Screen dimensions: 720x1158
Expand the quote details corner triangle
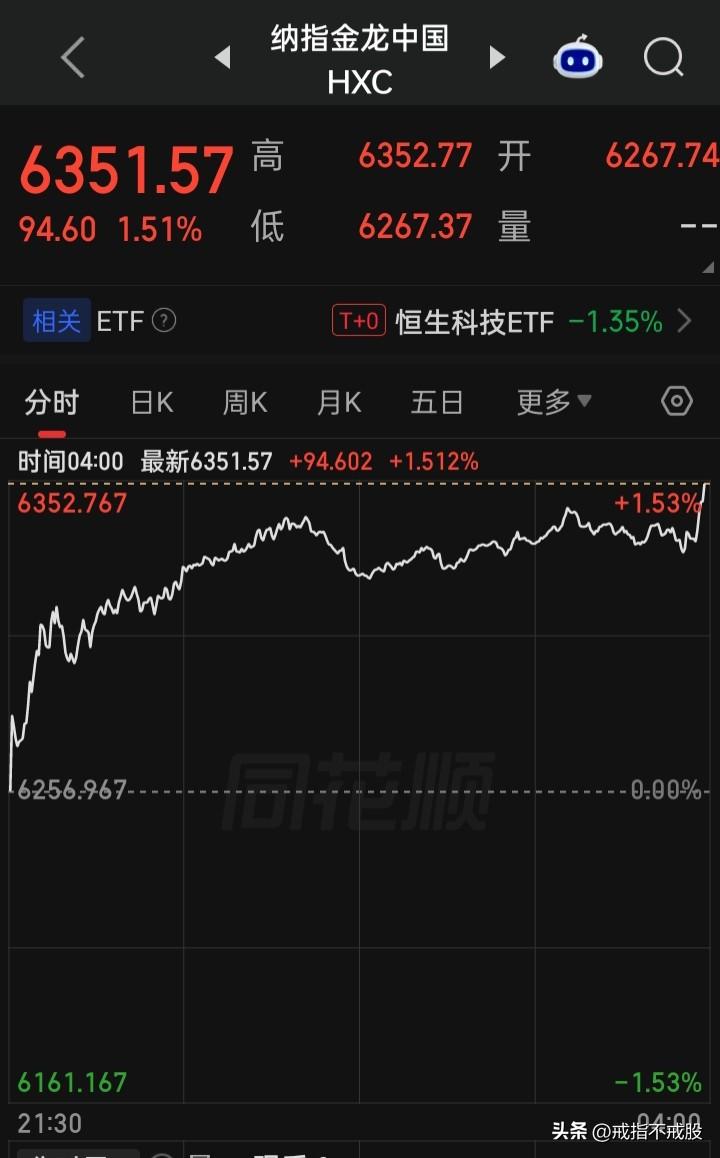(708, 267)
